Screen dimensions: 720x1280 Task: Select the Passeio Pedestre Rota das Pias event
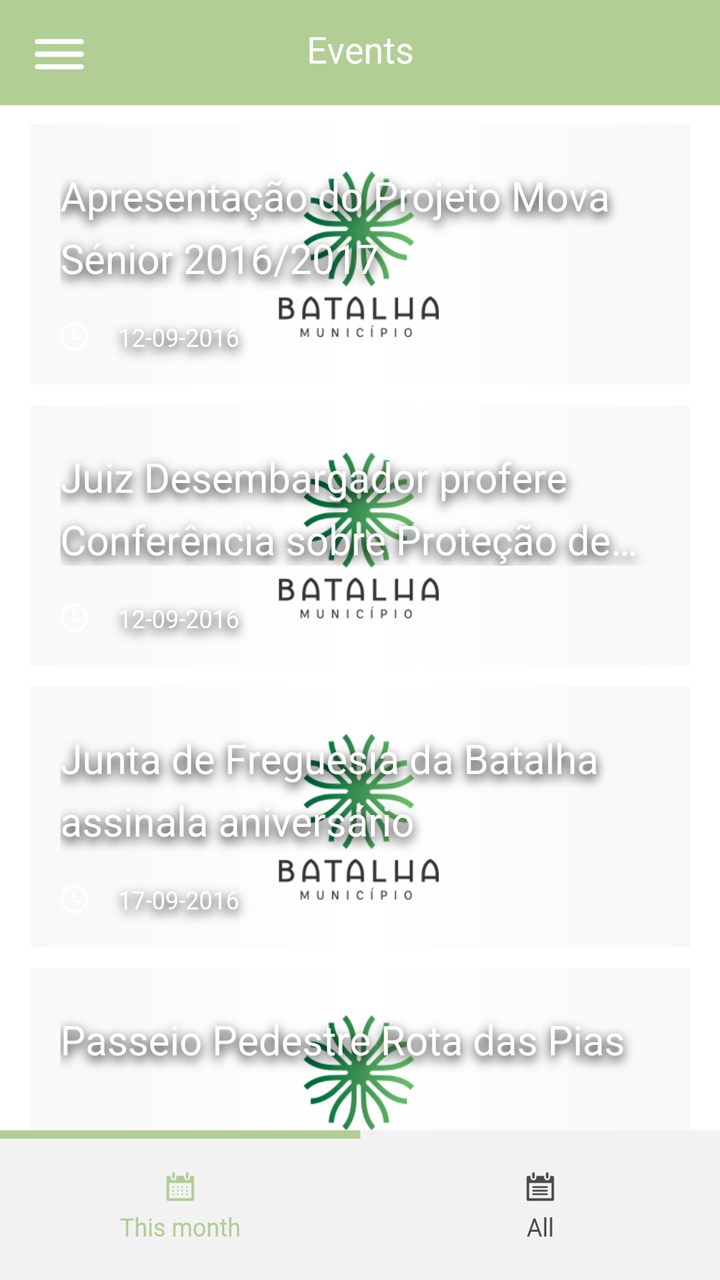coord(360,1048)
